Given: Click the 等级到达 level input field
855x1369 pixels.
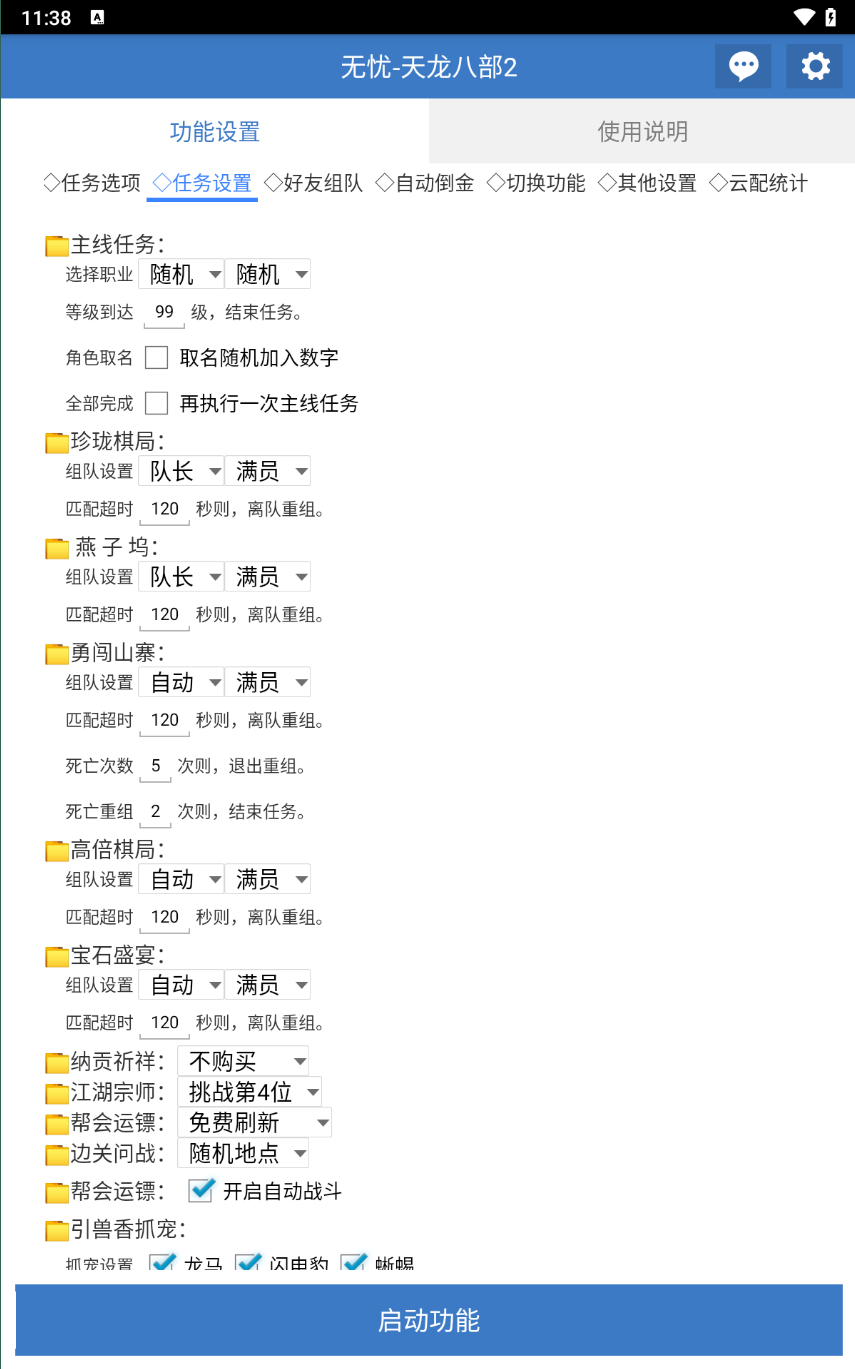Looking at the screenshot, I should [163, 311].
